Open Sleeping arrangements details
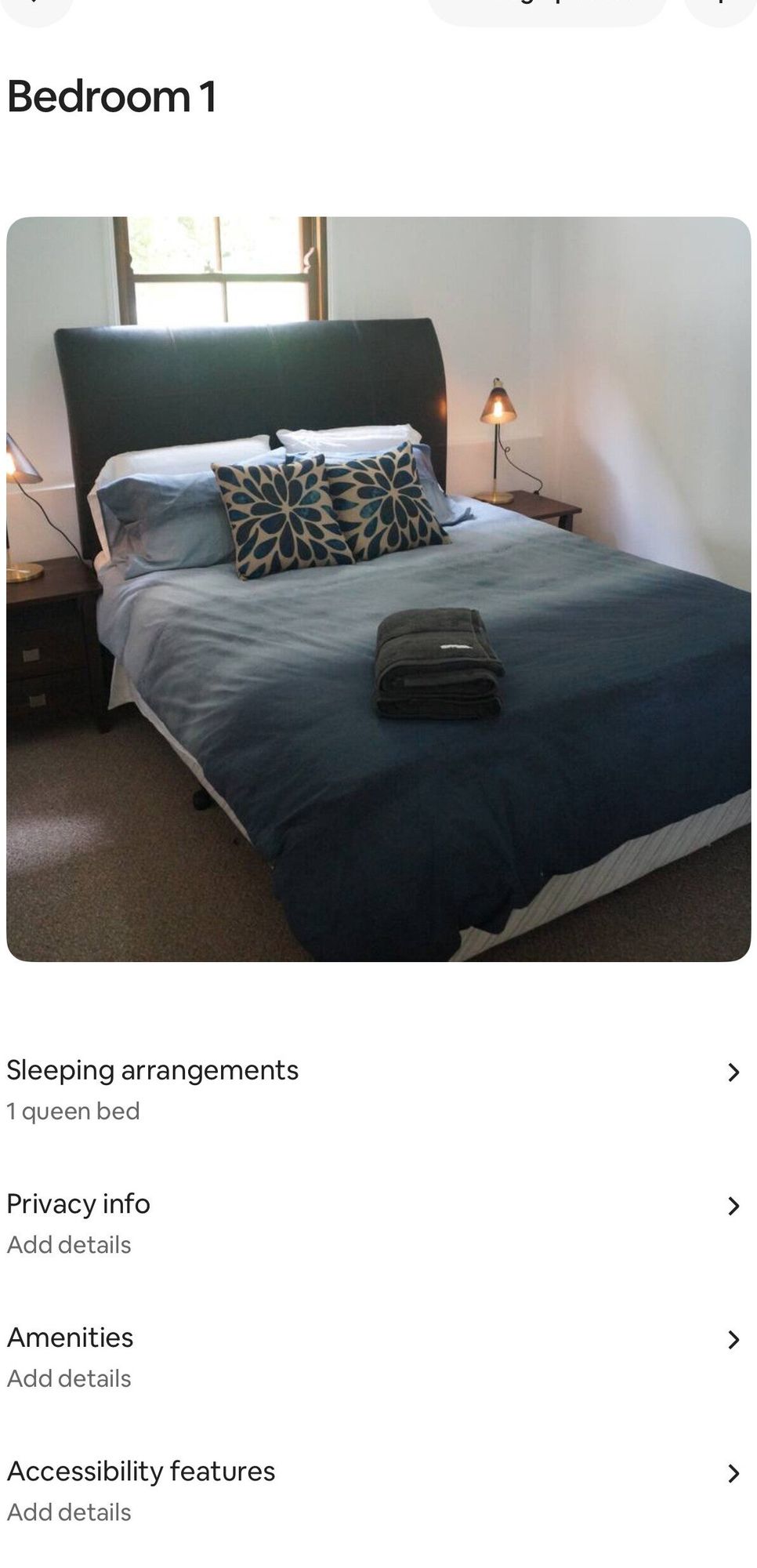 376,1090
